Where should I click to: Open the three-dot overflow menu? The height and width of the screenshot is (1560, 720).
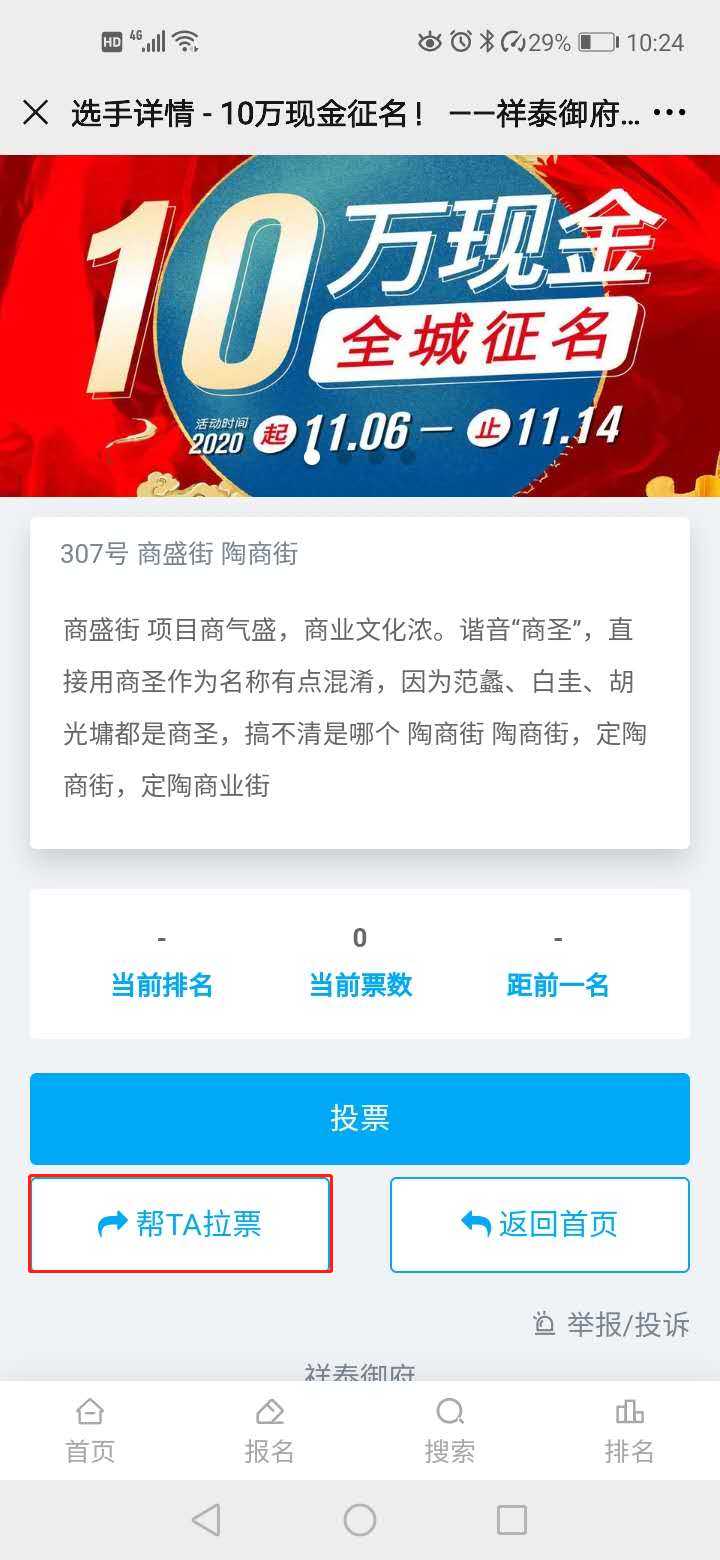pyautogui.click(x=669, y=113)
